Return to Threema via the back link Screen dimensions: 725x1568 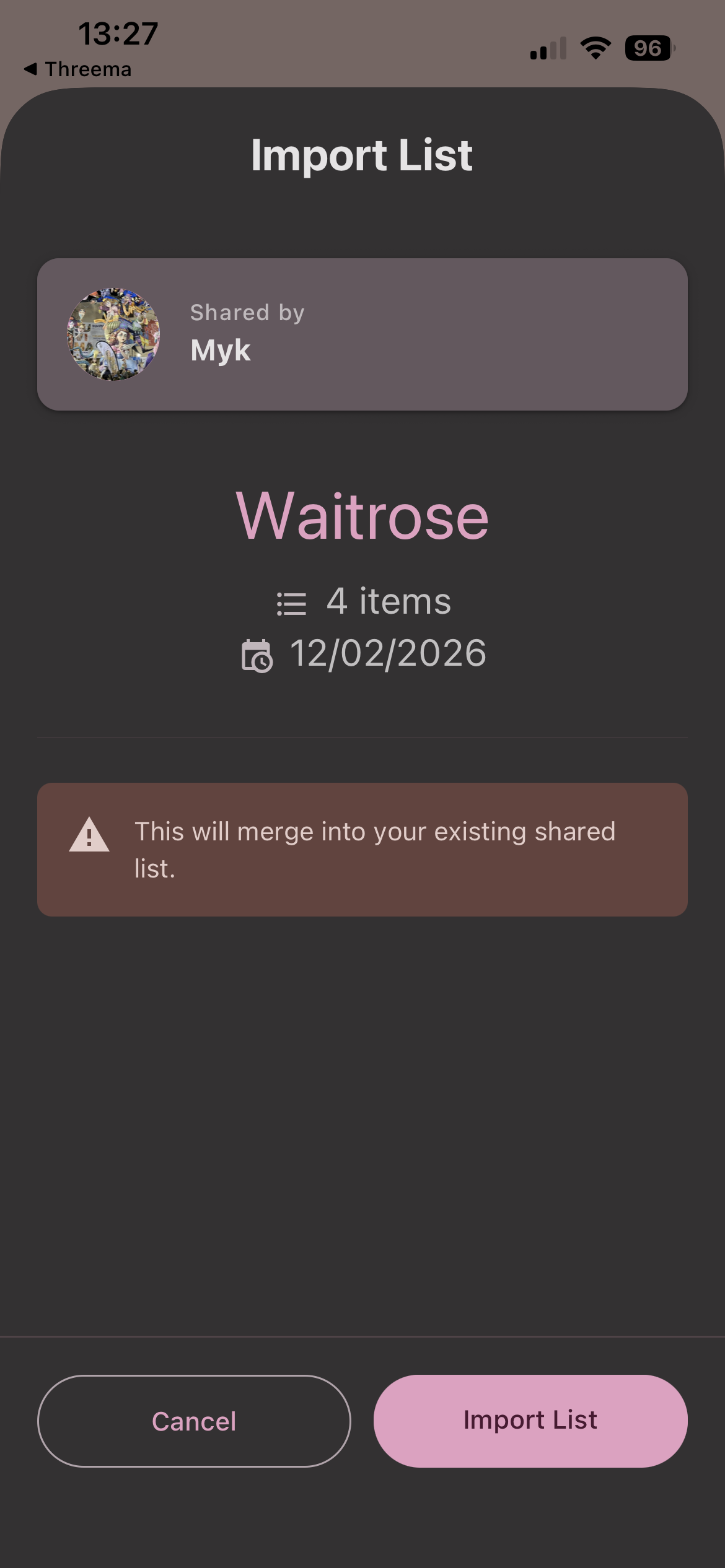pos(79,69)
